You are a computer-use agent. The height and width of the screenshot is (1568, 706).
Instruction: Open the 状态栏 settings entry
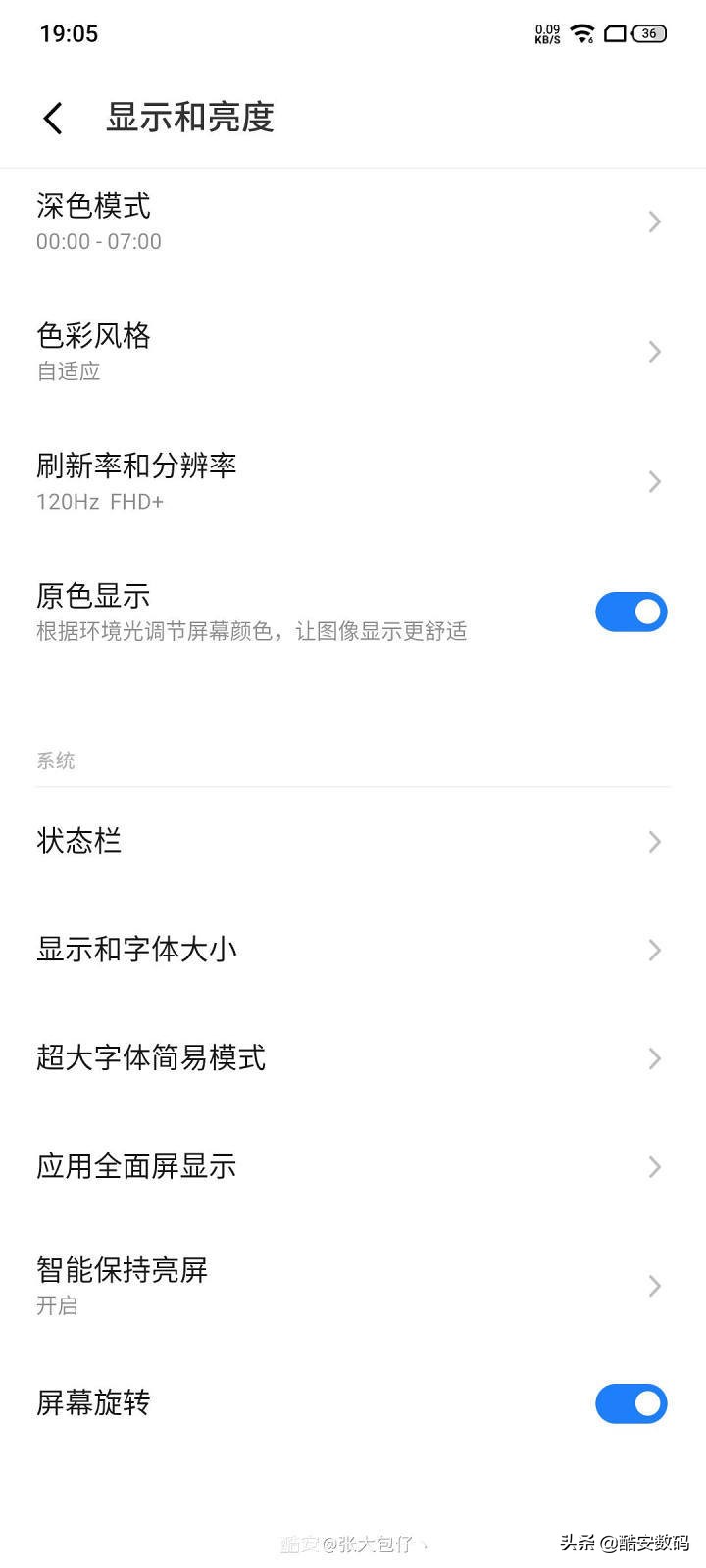(353, 841)
